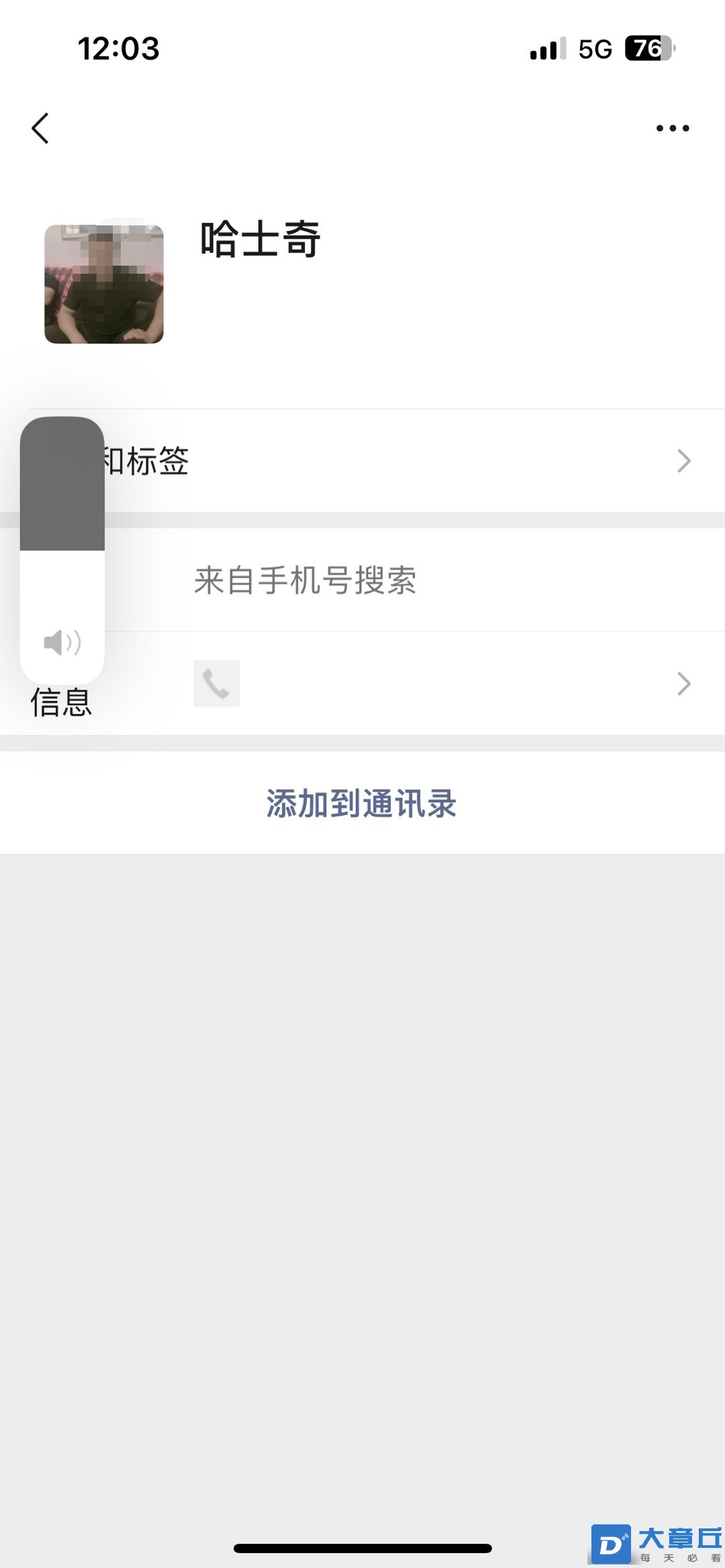View 哈士奇's profile photo
Image resolution: width=725 pixels, height=1568 pixels.
[104, 284]
